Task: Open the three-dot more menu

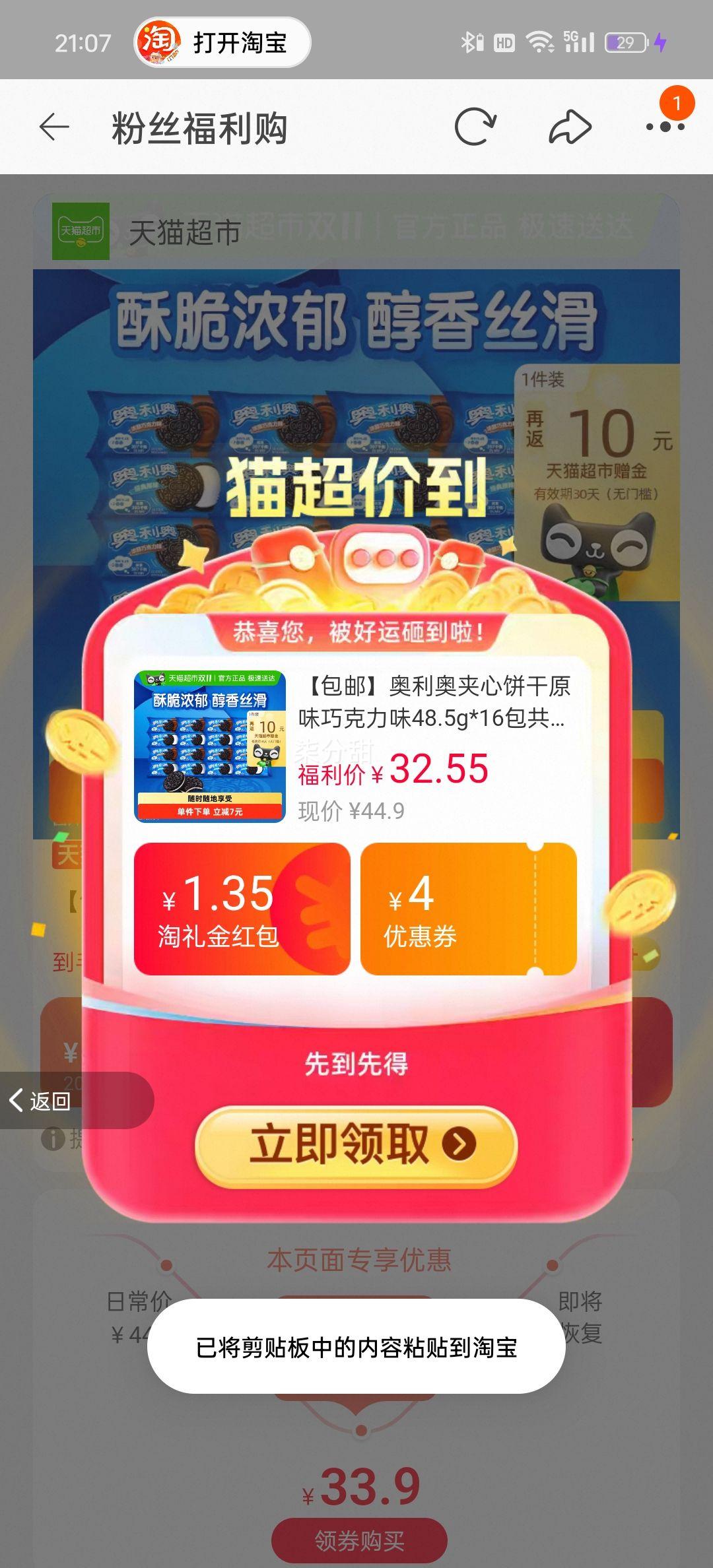Action: [x=665, y=127]
